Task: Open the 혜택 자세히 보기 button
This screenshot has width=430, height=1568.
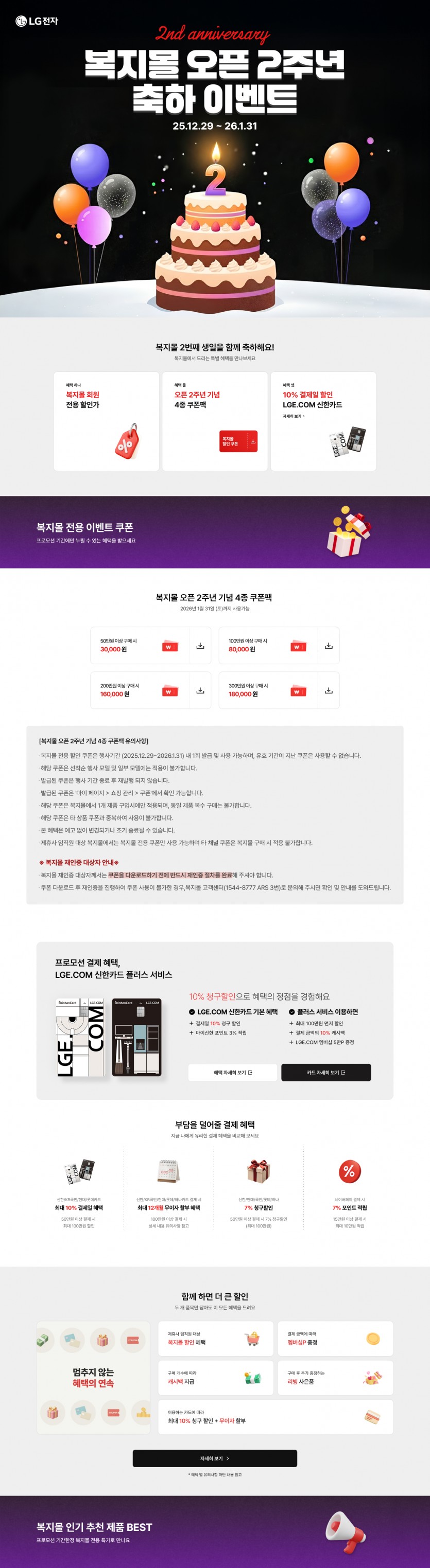Action: 233,1073
